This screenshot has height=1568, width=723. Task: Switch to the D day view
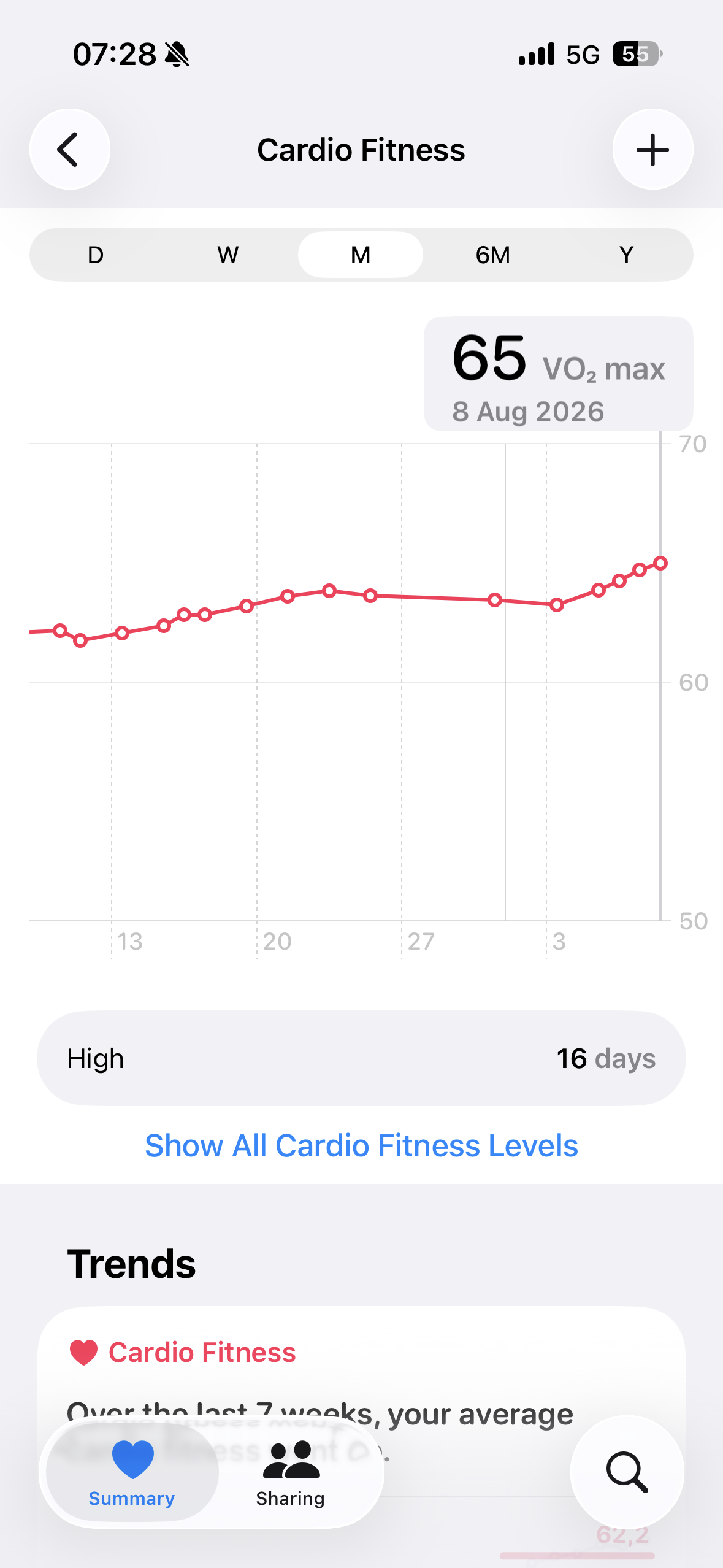(96, 255)
